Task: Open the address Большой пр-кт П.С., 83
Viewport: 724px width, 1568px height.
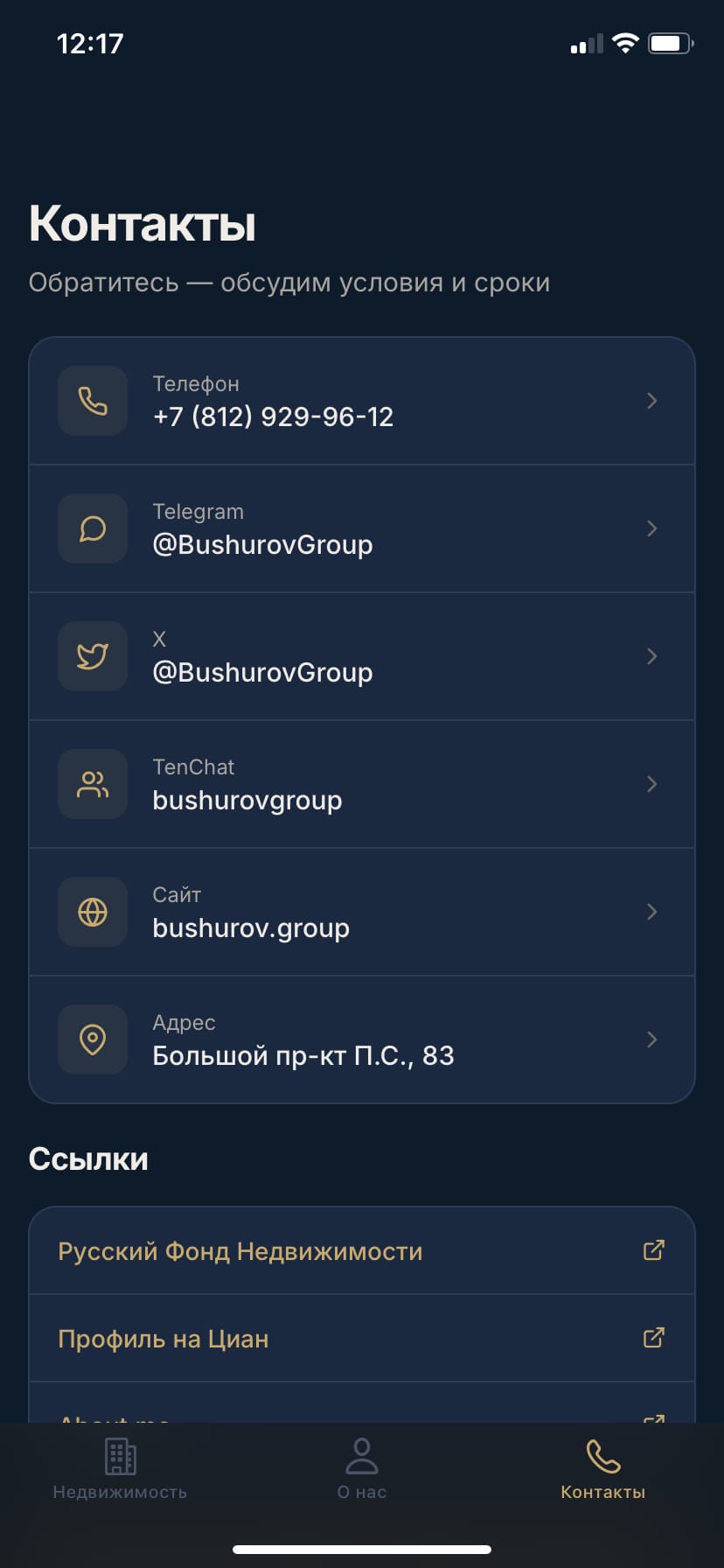Action: (361, 1040)
